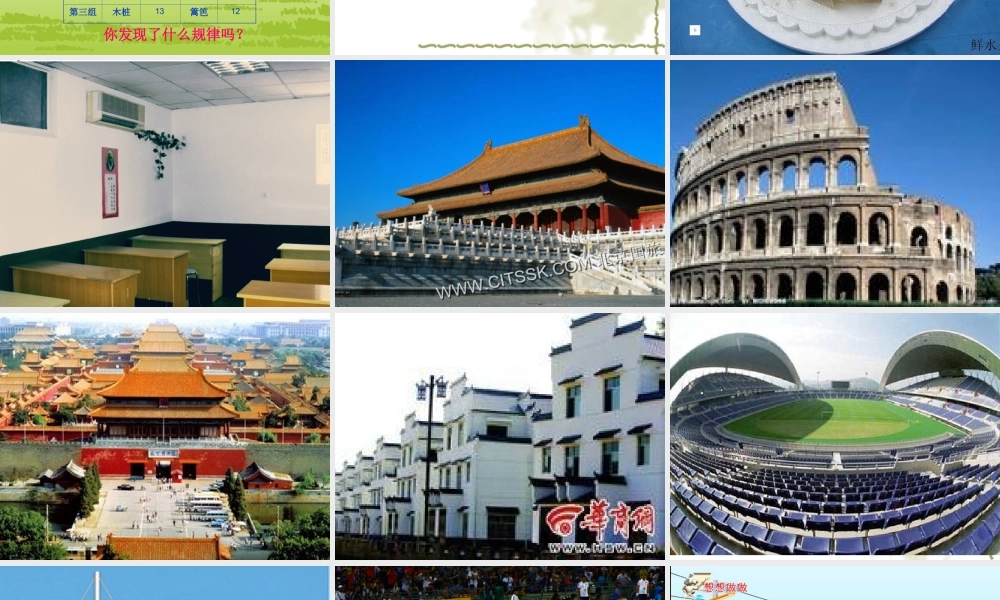The width and height of the screenshot is (1000, 600).
Task: Open the palace hall with blue sky photo
Action: [x=499, y=183]
